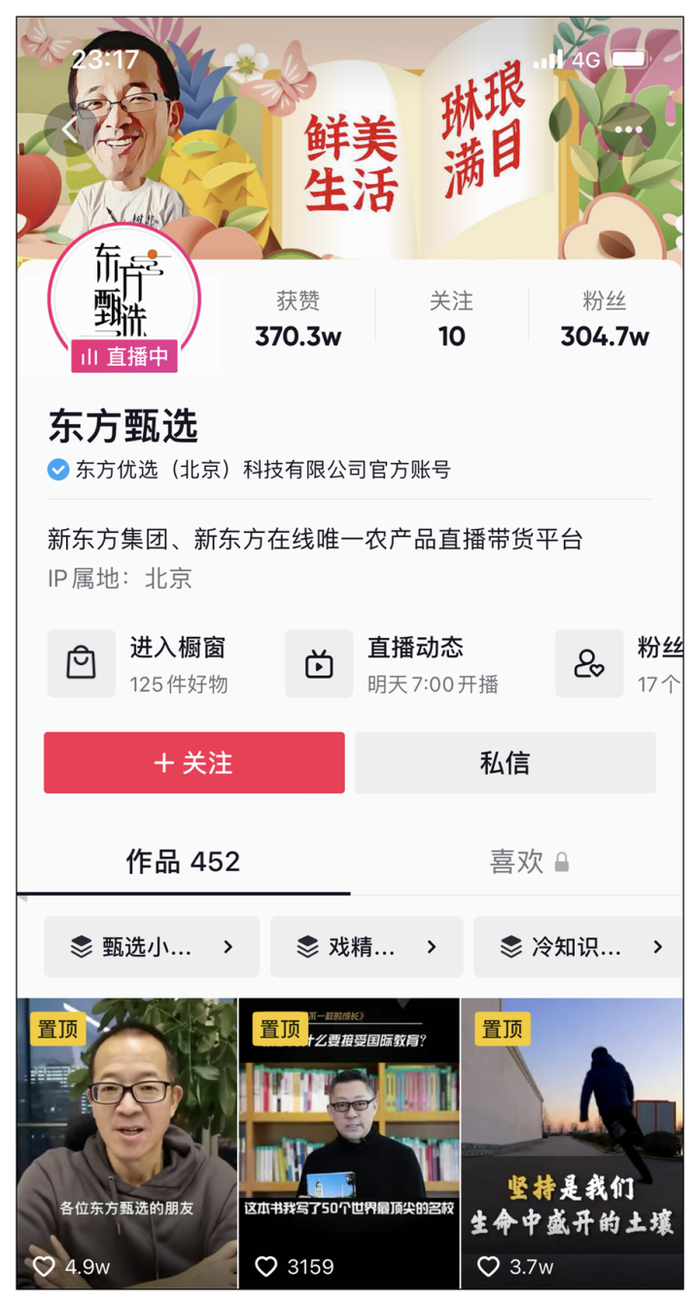The height and width of the screenshot is (1306, 700).
Task: Play the pinned video with 3159 likes
Action: coord(349,1143)
